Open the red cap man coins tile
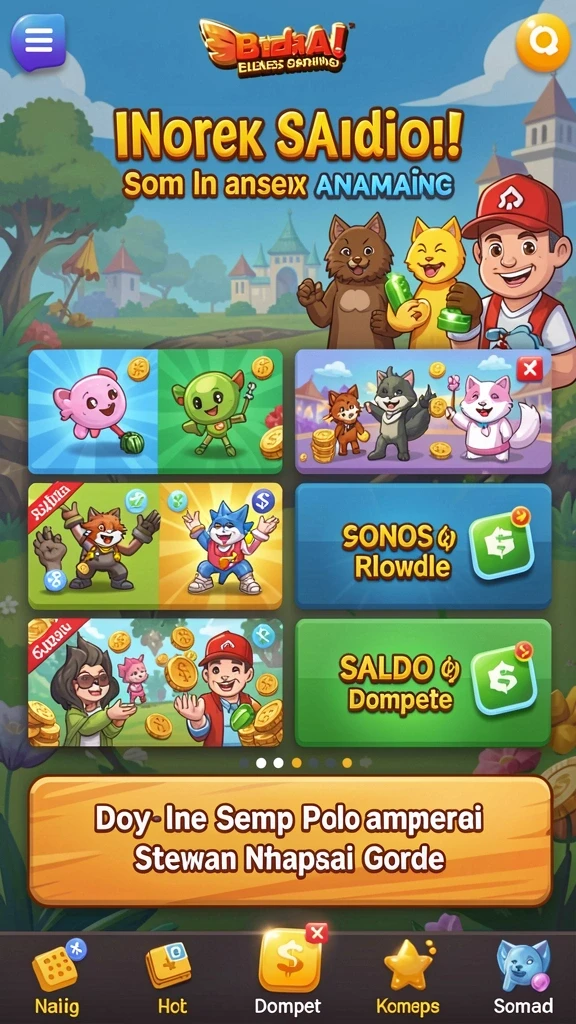The width and height of the screenshot is (576, 1024). click(155, 682)
